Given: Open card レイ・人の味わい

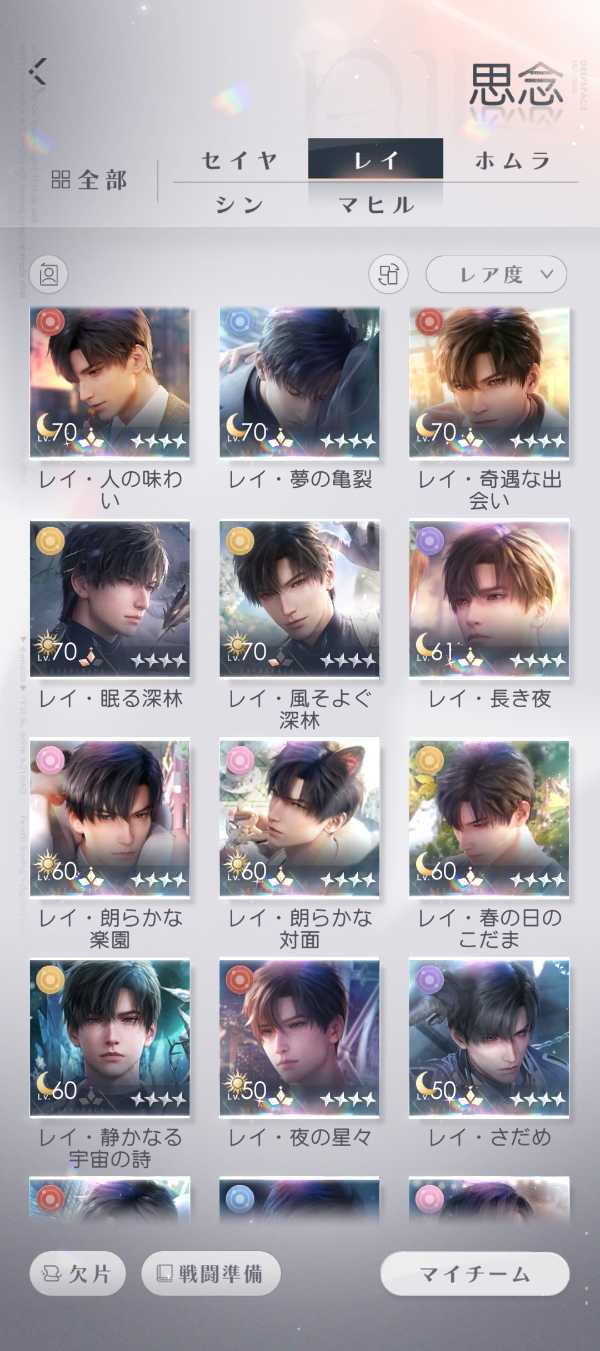Looking at the screenshot, I should pos(110,382).
